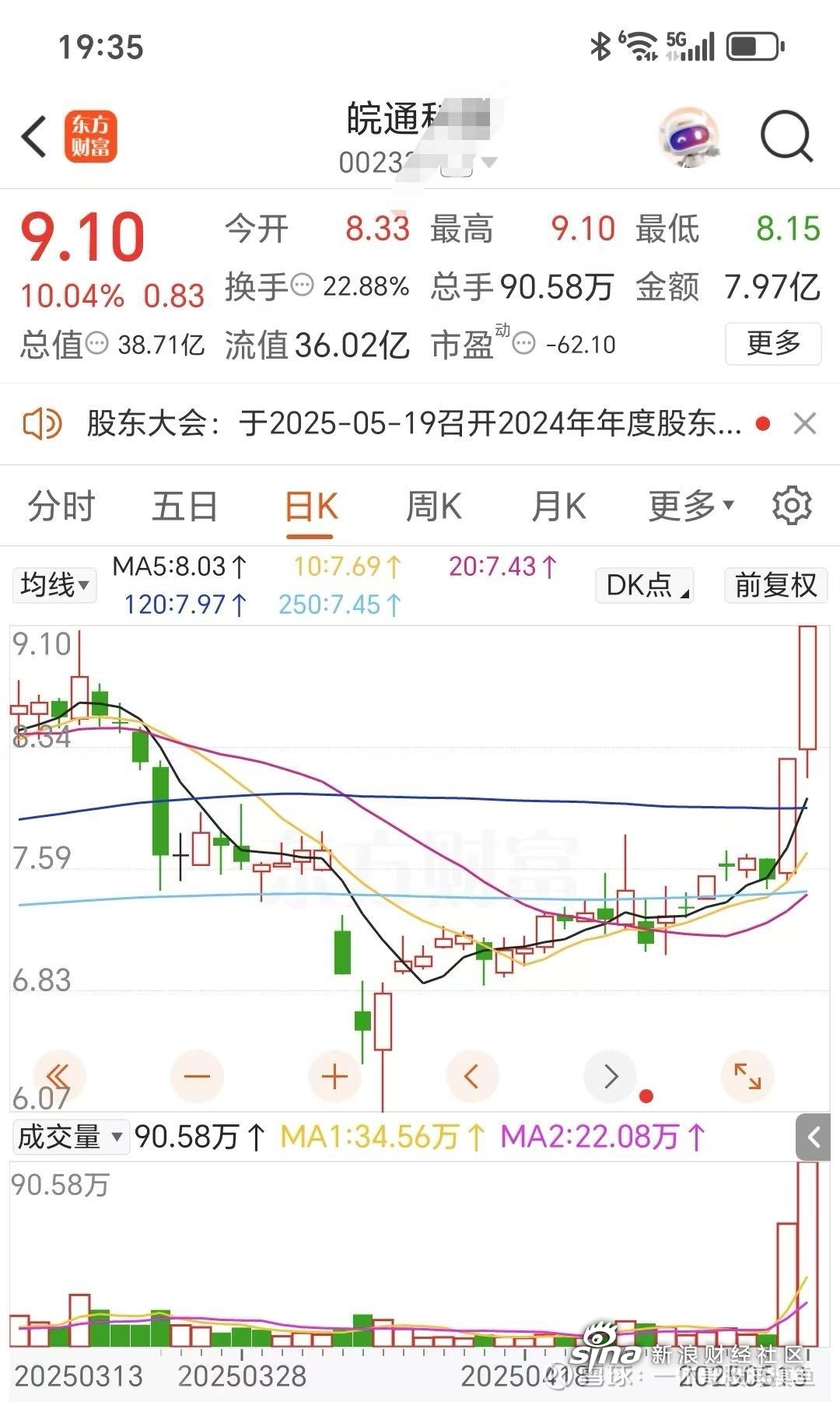Open the robot assistant avatar
This screenshot has width=840, height=1402.
688,137
